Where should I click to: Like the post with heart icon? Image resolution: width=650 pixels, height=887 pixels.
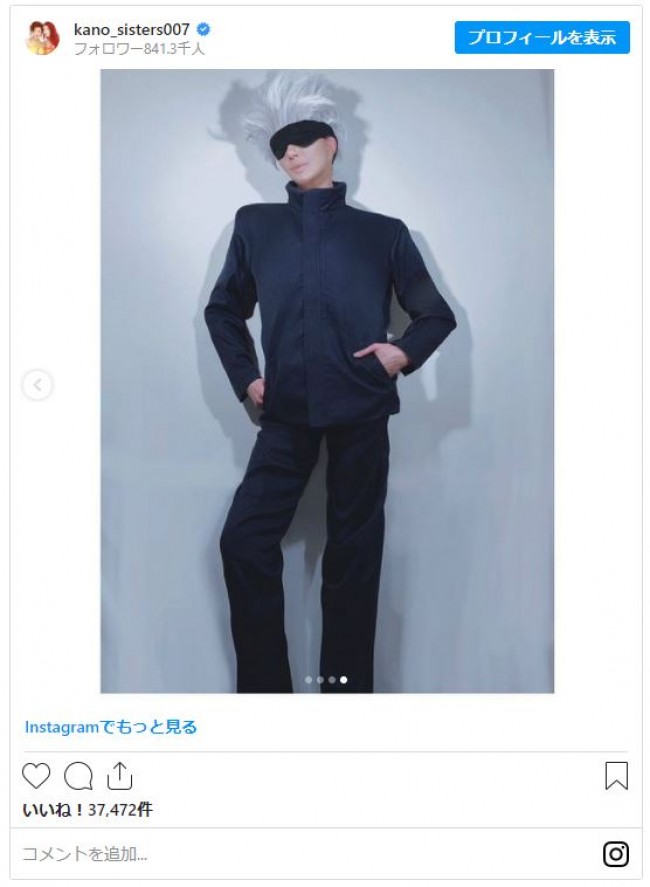(x=36, y=776)
